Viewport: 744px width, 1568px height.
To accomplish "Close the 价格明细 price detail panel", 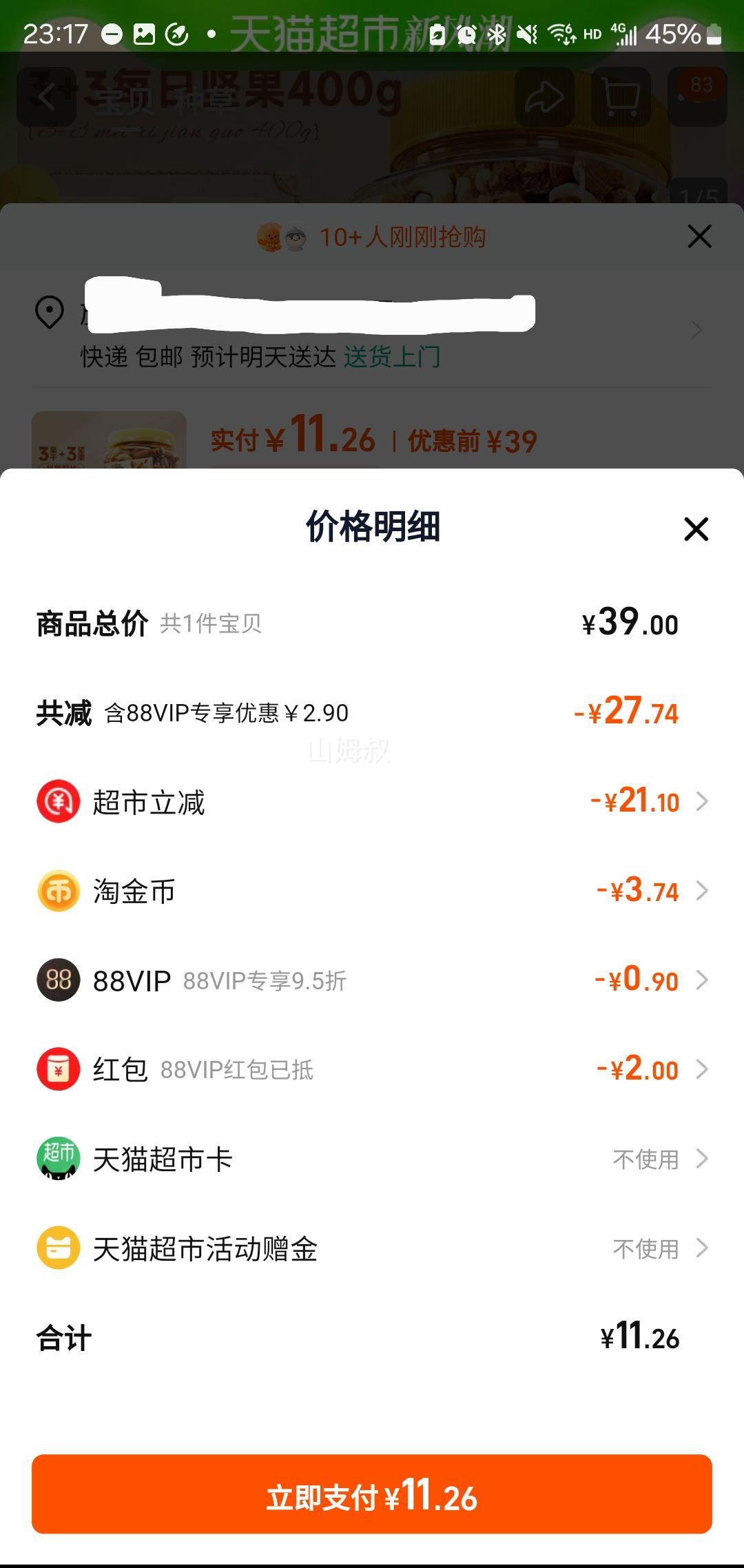I will 696,530.
